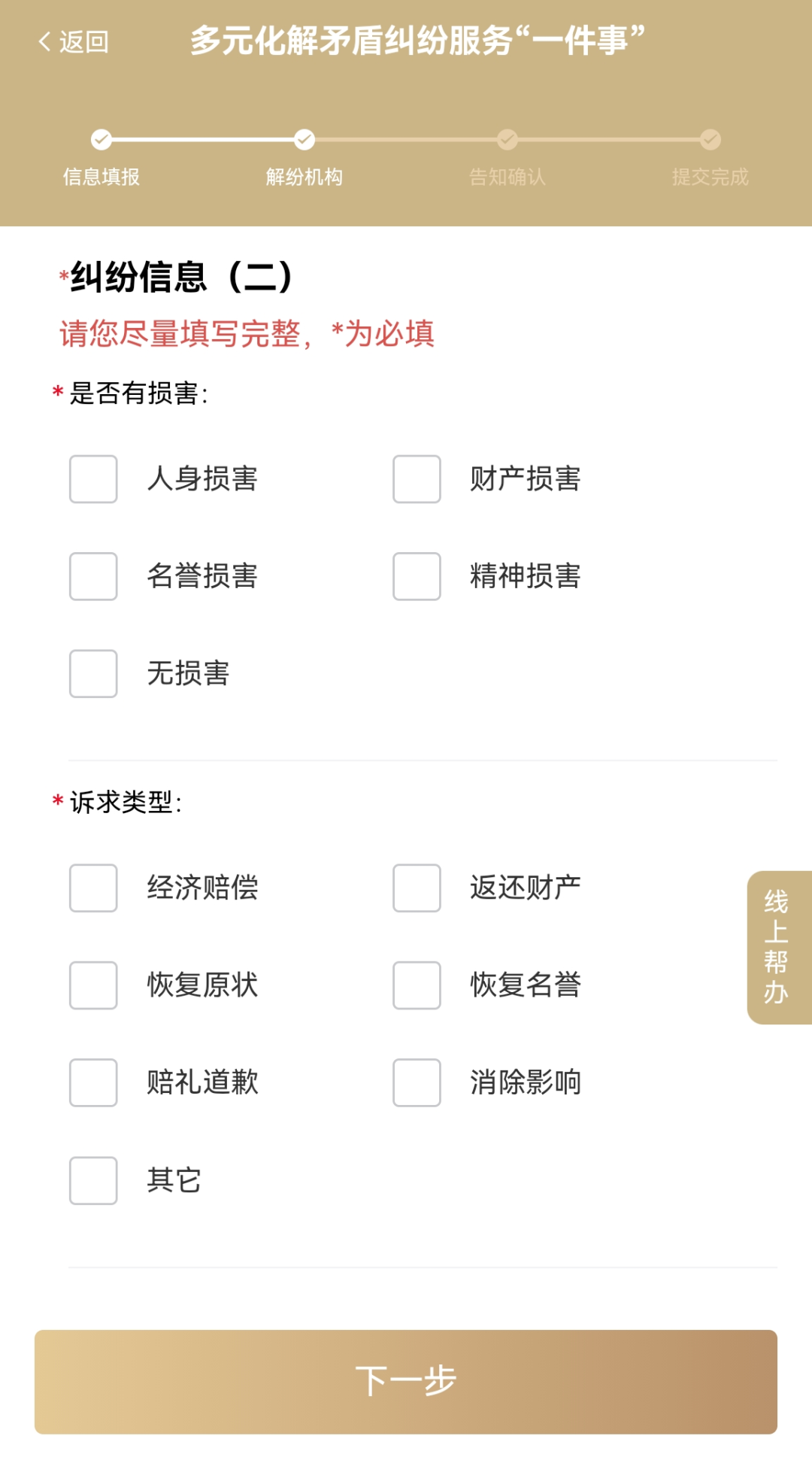Select the 返还财产 checkbox

click(417, 888)
